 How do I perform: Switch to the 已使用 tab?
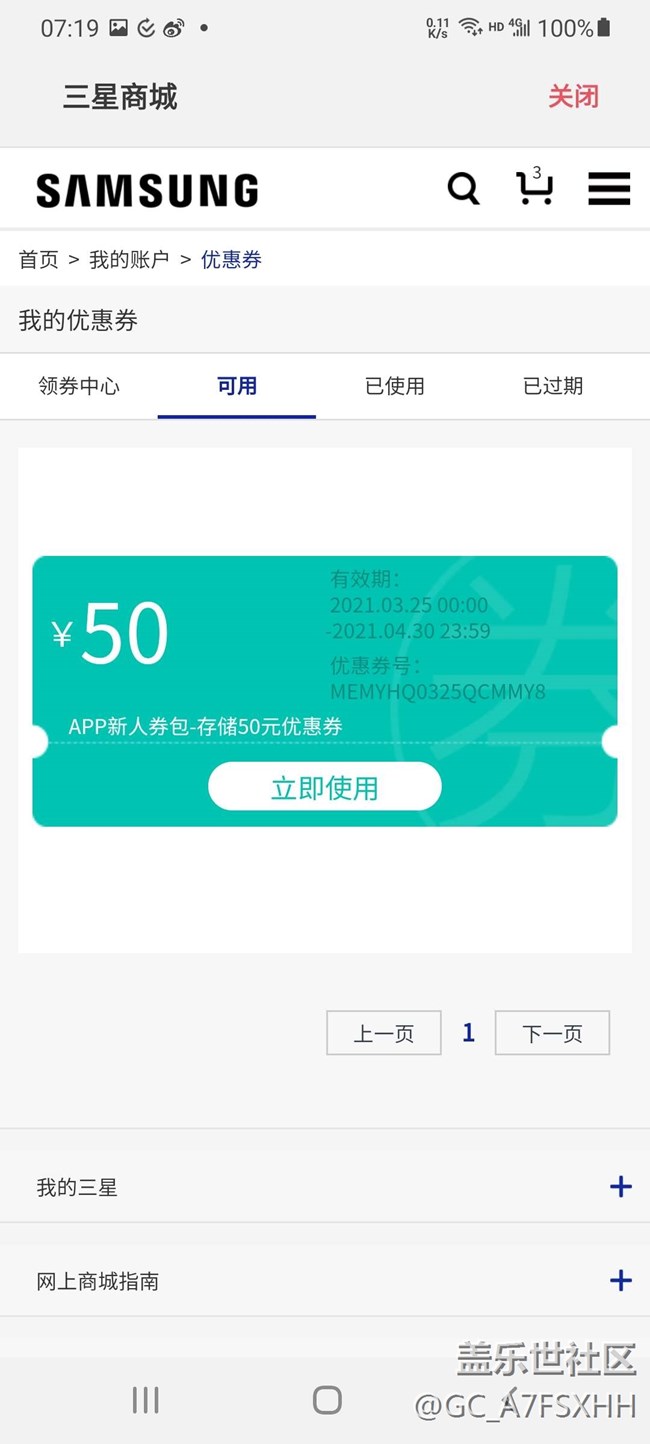click(395, 386)
